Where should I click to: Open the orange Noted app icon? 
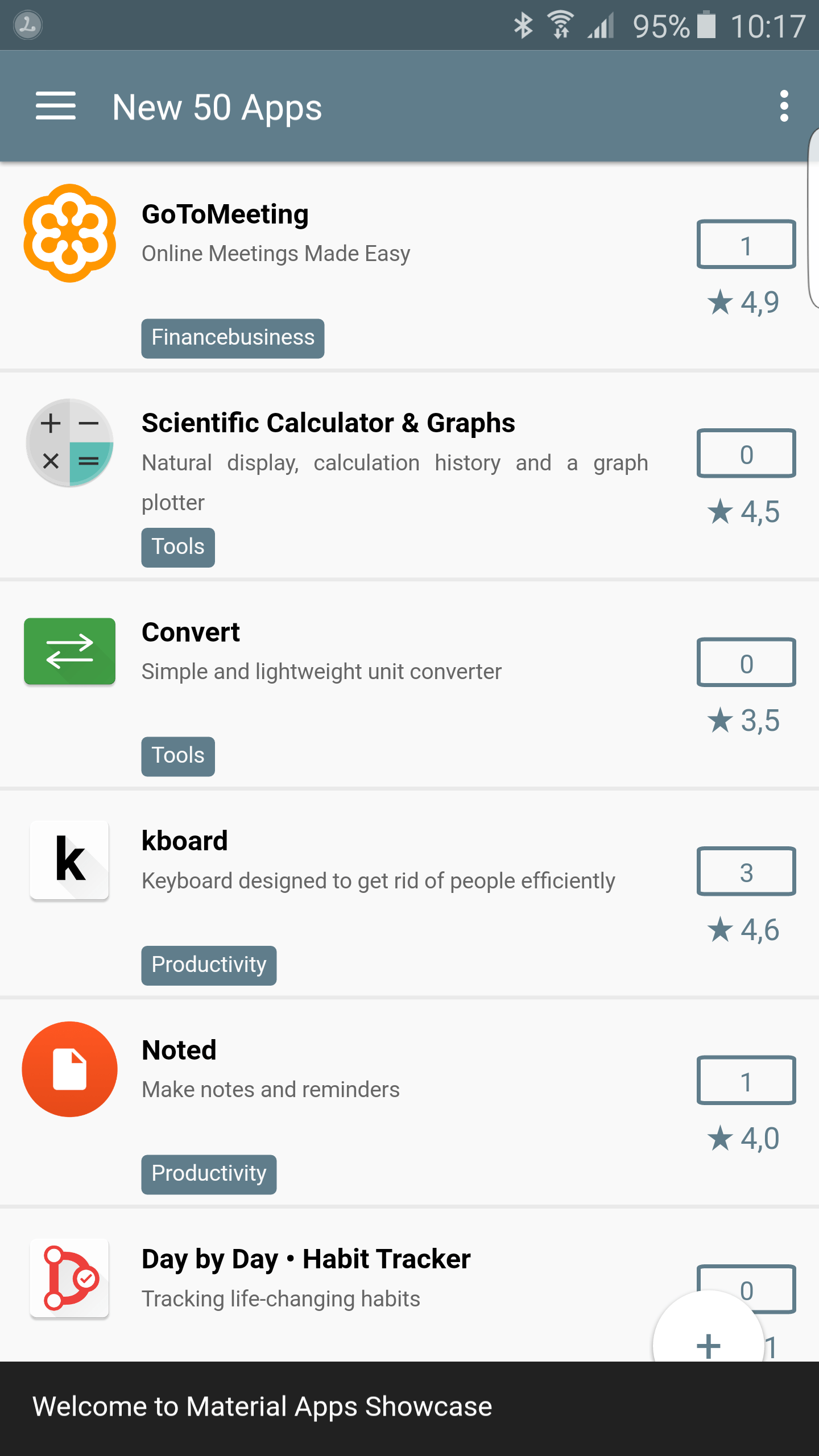point(69,1069)
